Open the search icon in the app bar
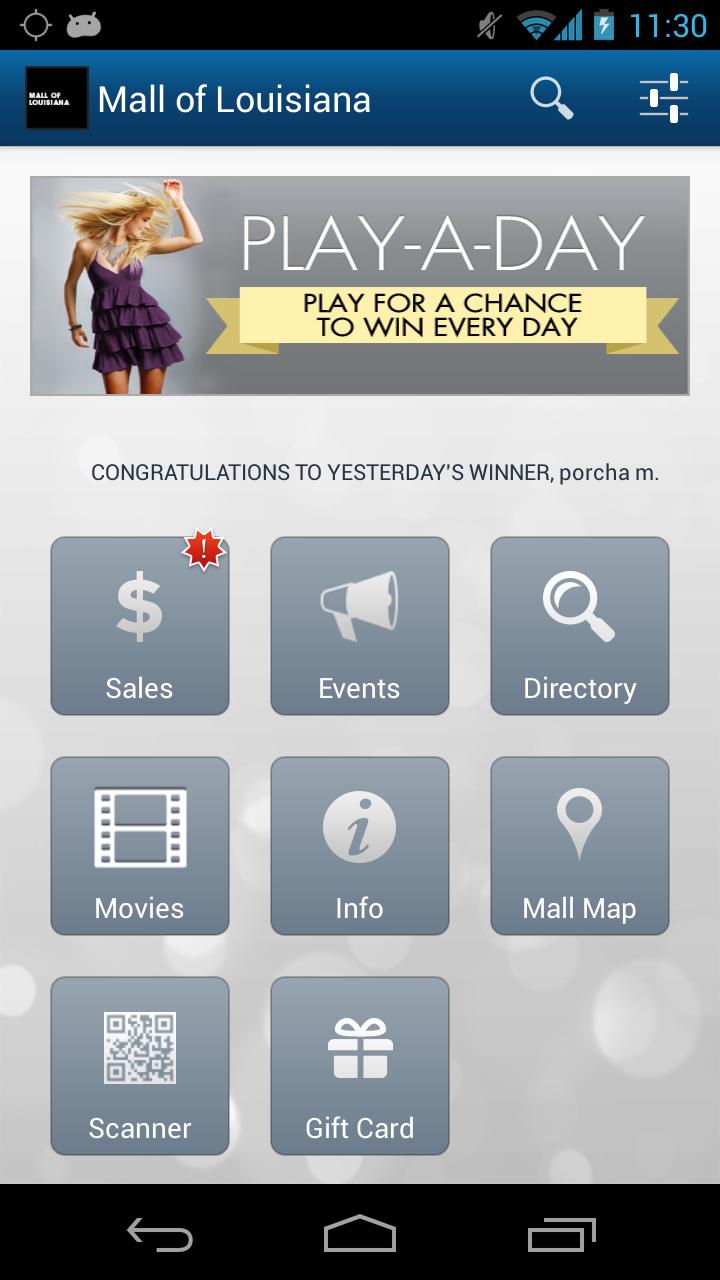Screen dimensions: 720x1280 tap(551, 98)
